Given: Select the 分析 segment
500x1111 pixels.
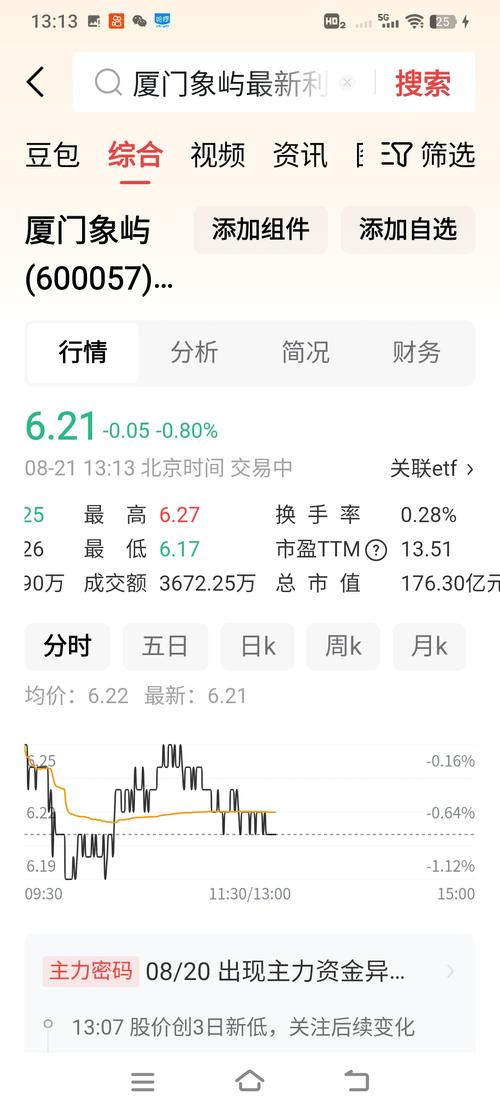Looking at the screenshot, I should [194, 352].
